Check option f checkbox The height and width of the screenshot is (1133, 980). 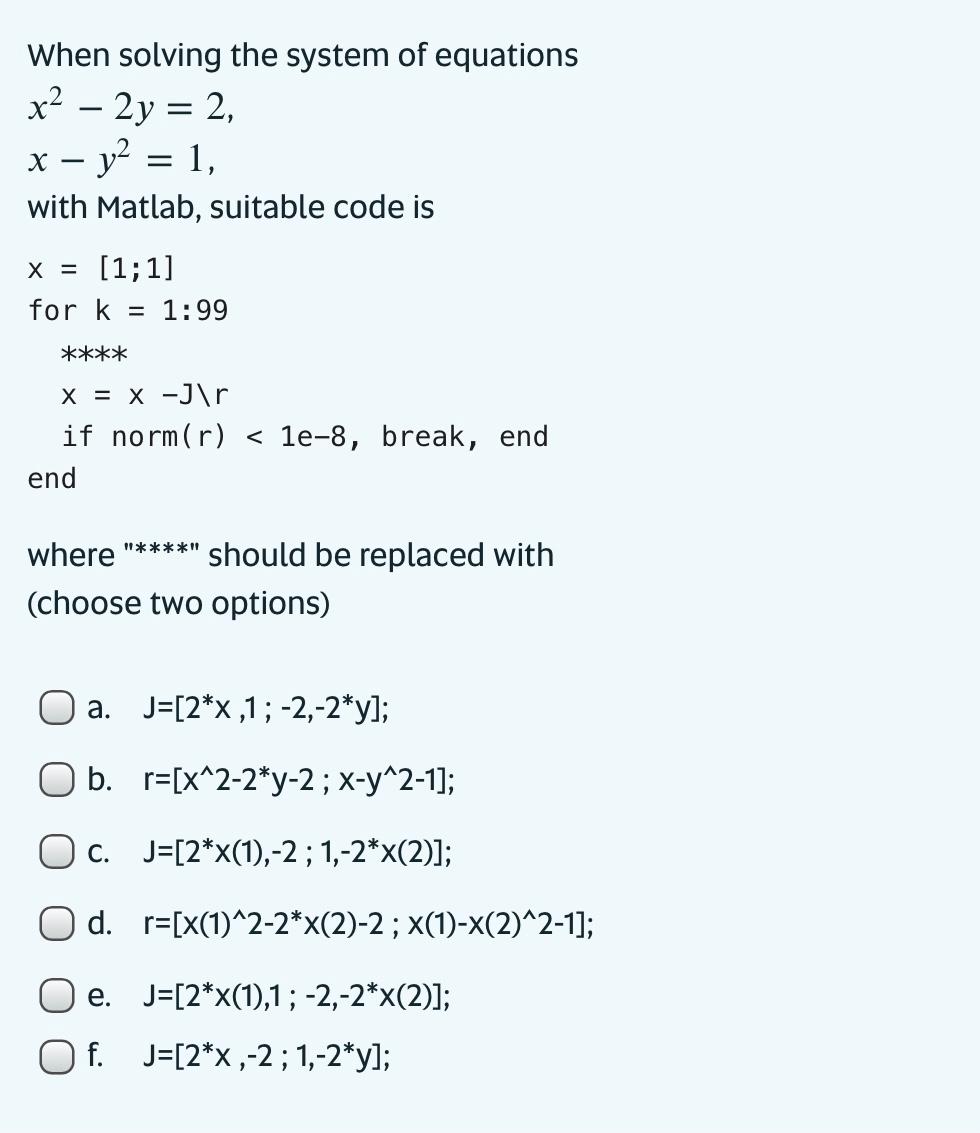57,1055
